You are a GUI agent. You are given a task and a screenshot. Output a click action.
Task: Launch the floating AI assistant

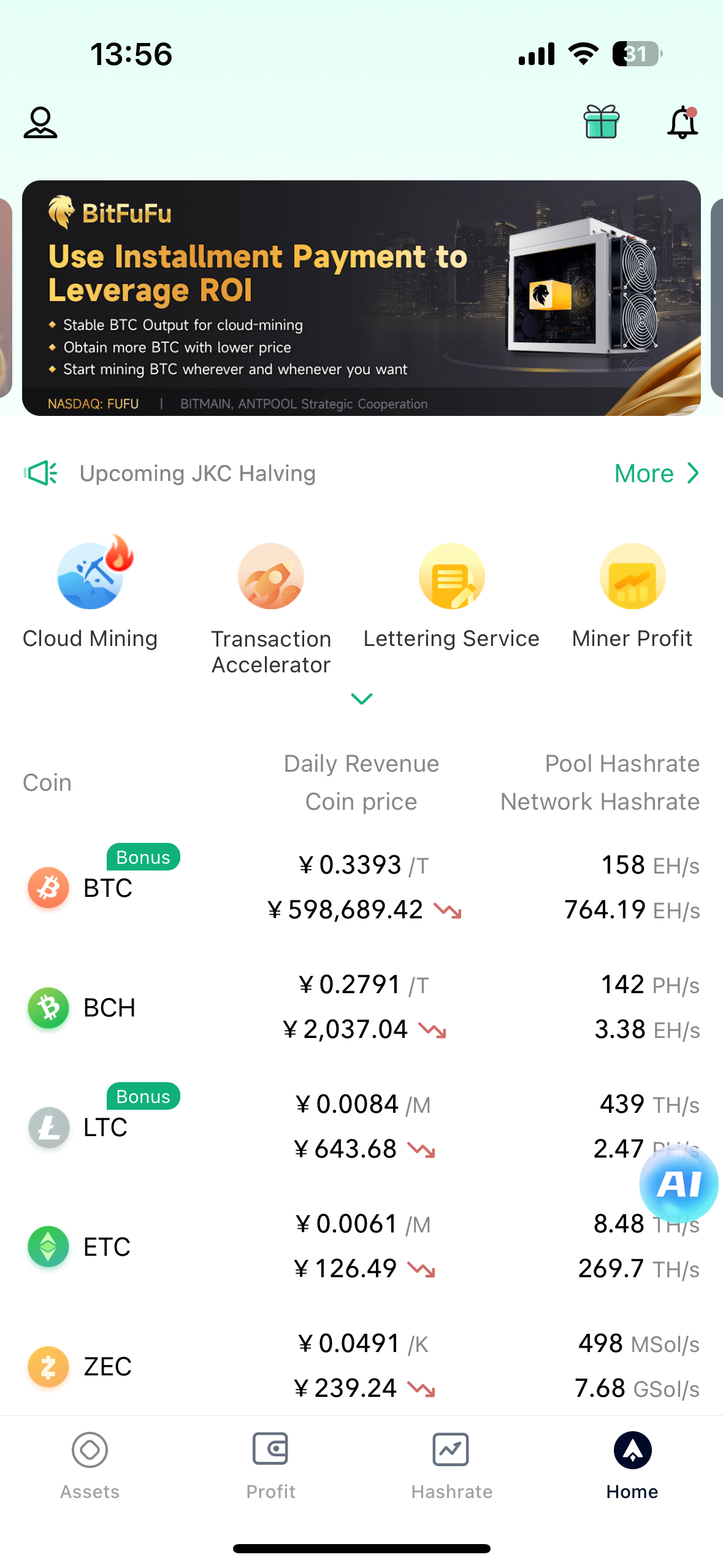(678, 1183)
